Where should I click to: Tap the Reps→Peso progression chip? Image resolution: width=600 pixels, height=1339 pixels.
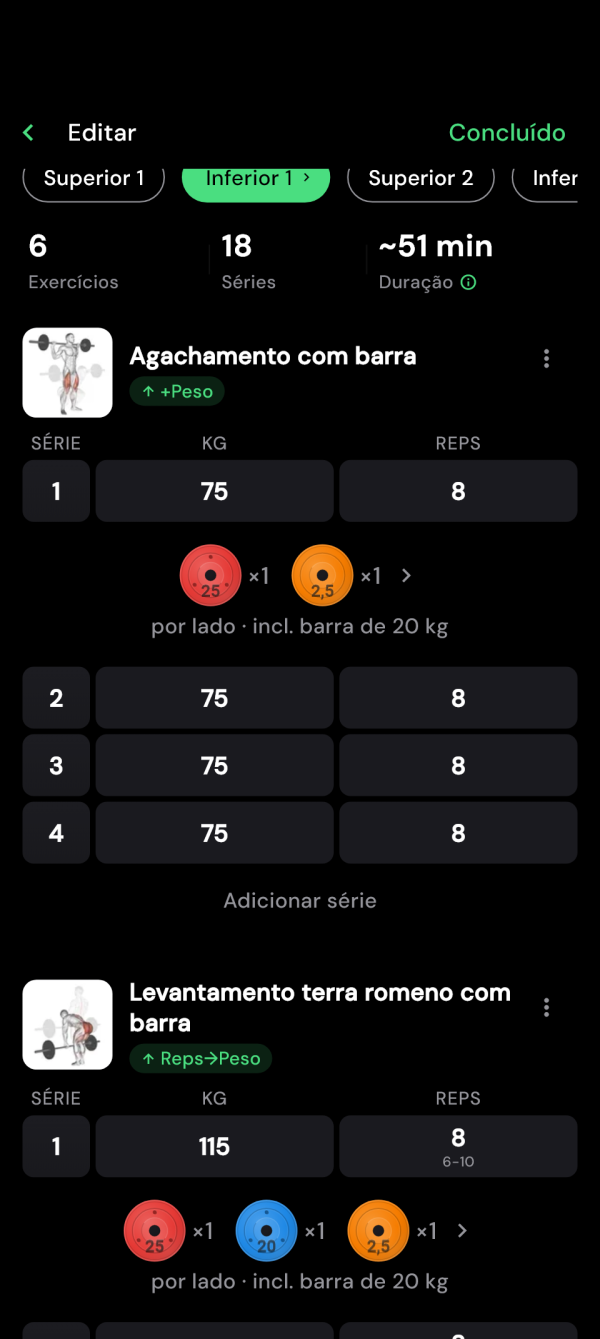pyautogui.click(x=201, y=1059)
